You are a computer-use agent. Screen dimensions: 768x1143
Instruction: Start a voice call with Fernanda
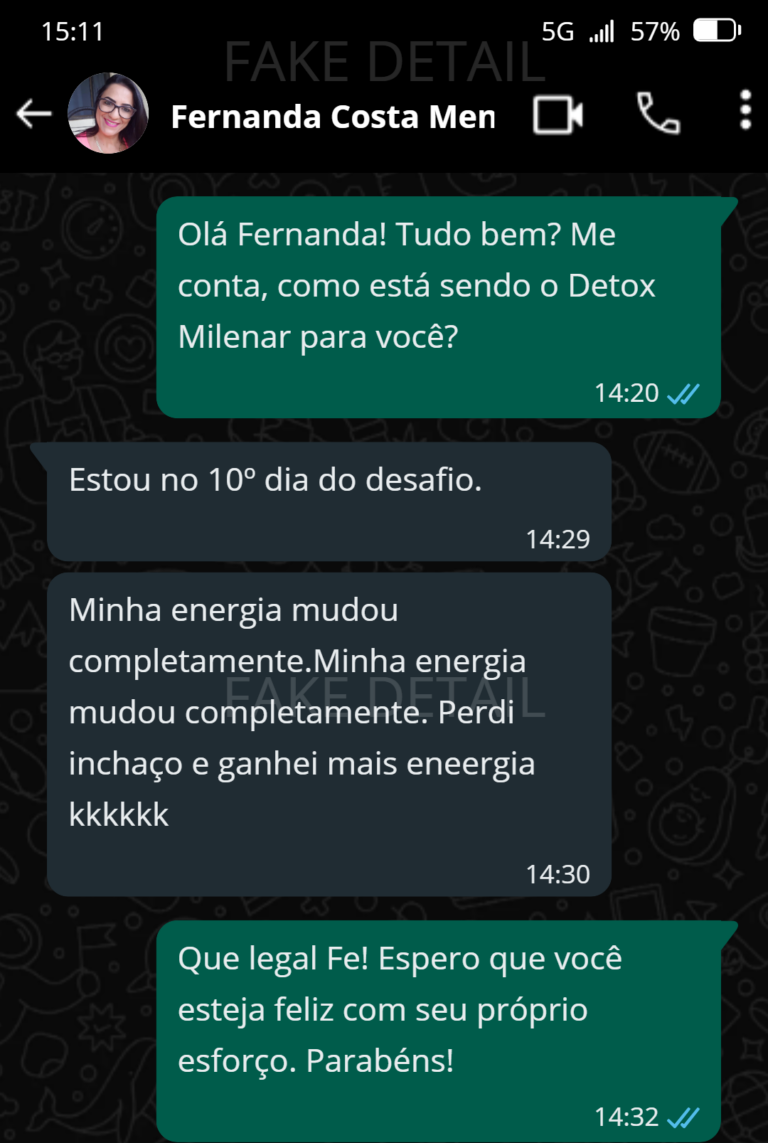(x=657, y=113)
